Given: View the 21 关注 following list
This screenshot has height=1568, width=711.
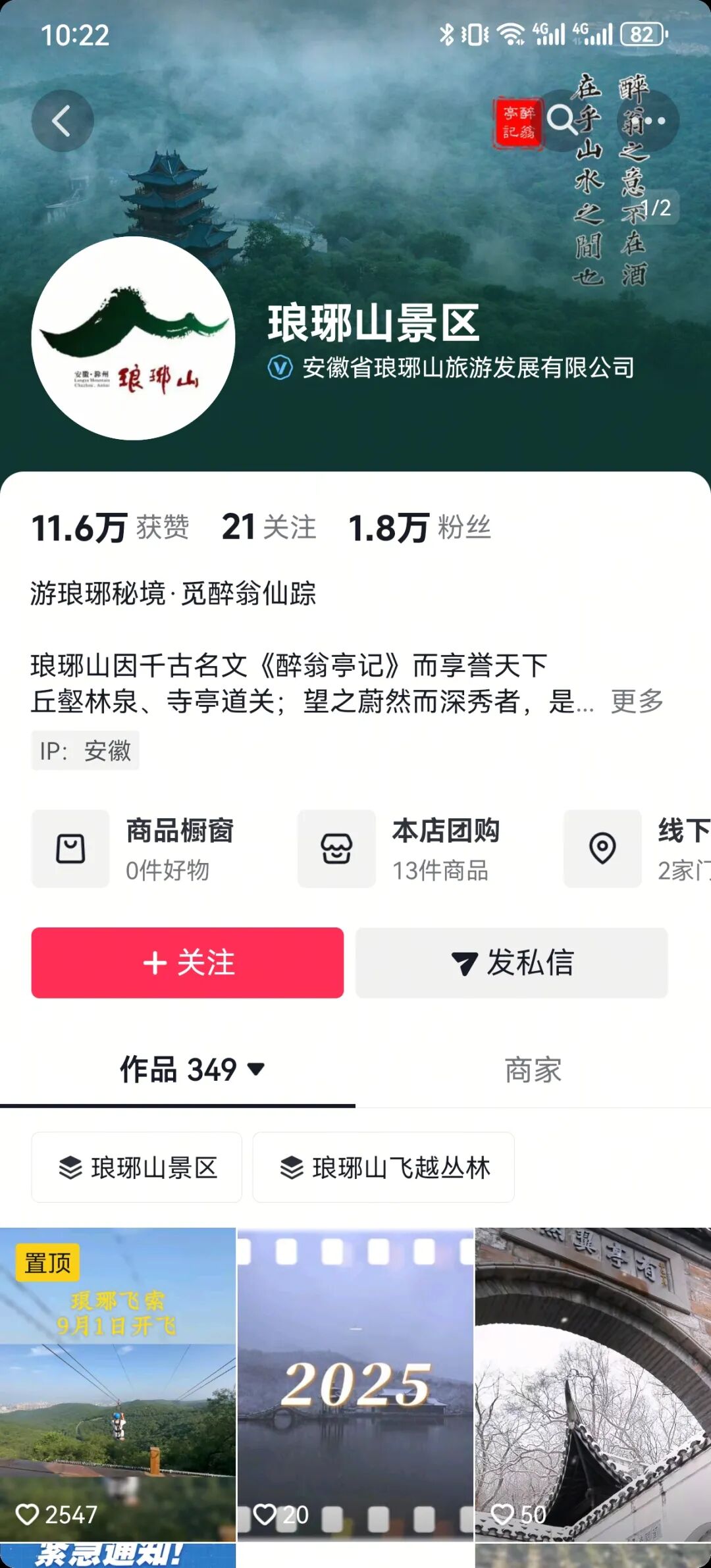Looking at the screenshot, I should [269, 527].
